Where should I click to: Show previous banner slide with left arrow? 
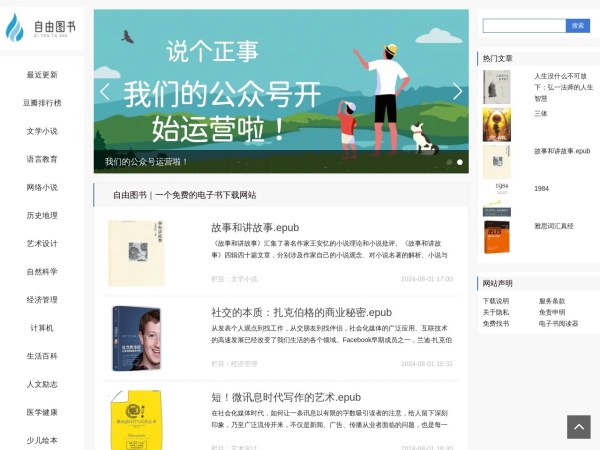(105, 92)
